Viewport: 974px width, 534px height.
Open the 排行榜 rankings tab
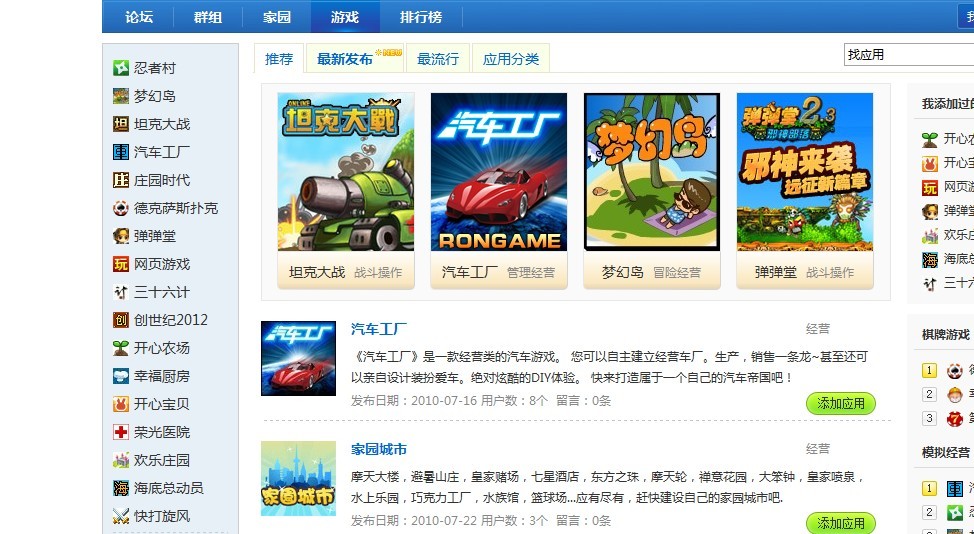pos(420,17)
